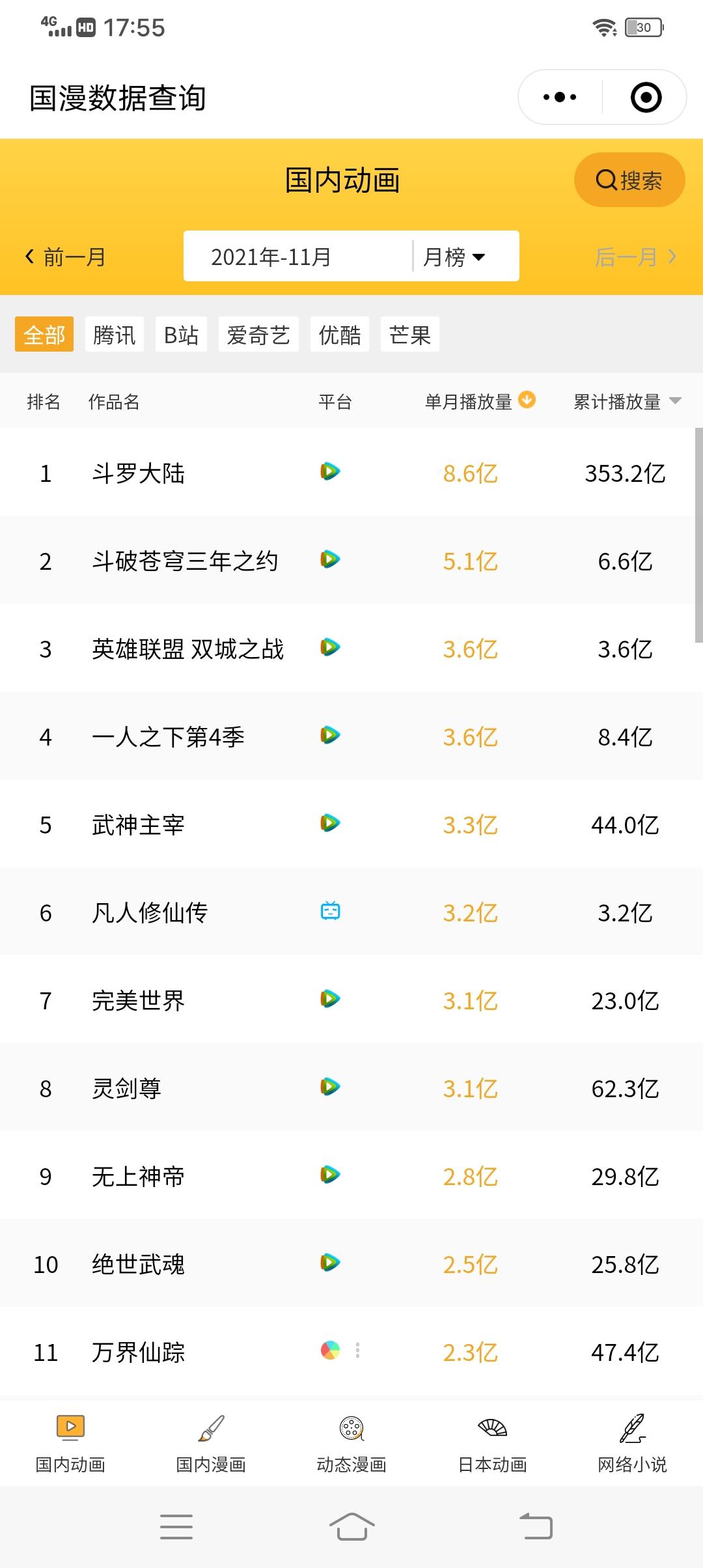The width and height of the screenshot is (703, 1568).
Task: Go to the previous month 前一月
Action: (x=65, y=257)
